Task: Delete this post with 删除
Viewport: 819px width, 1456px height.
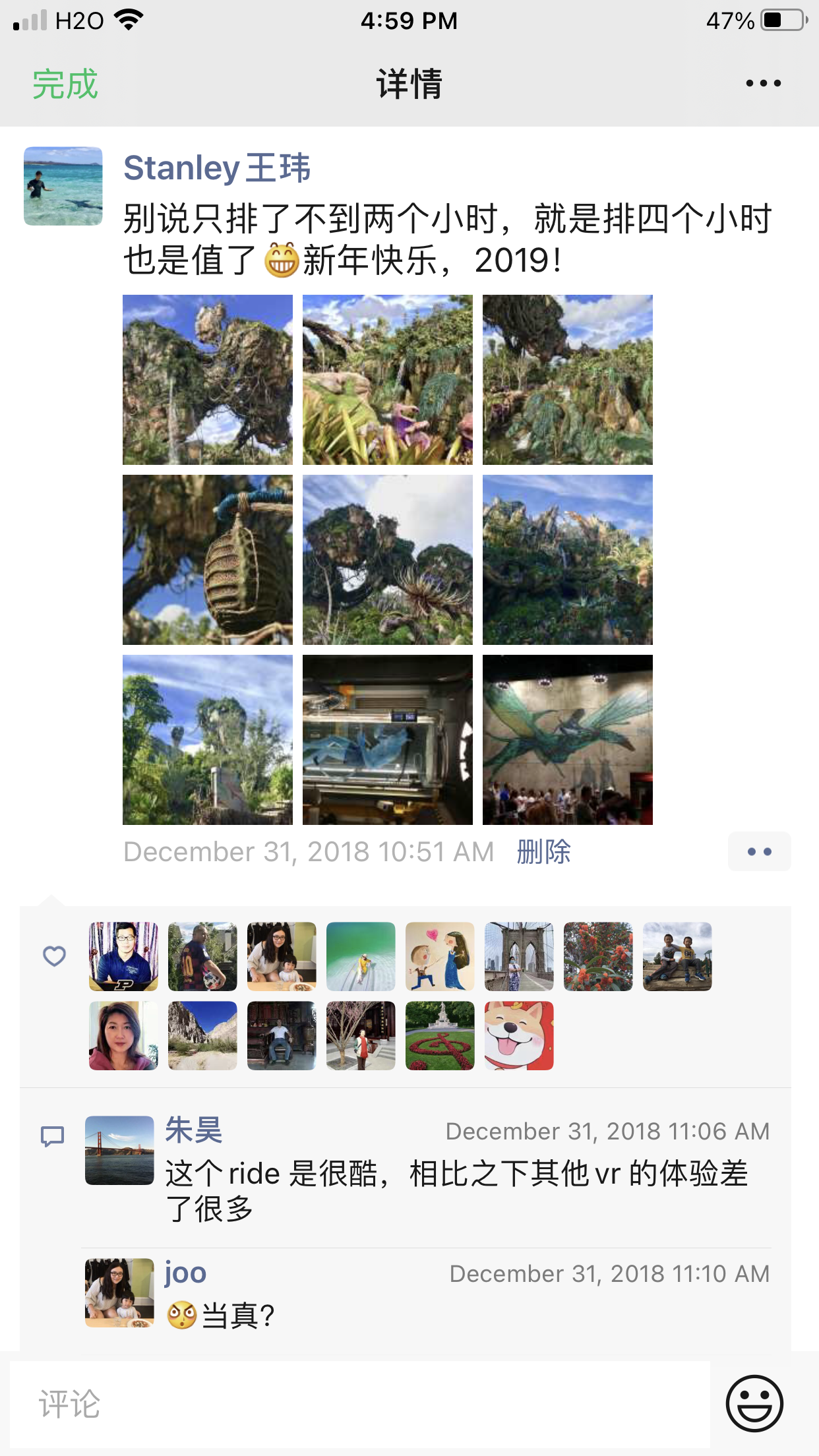Action: click(x=543, y=851)
